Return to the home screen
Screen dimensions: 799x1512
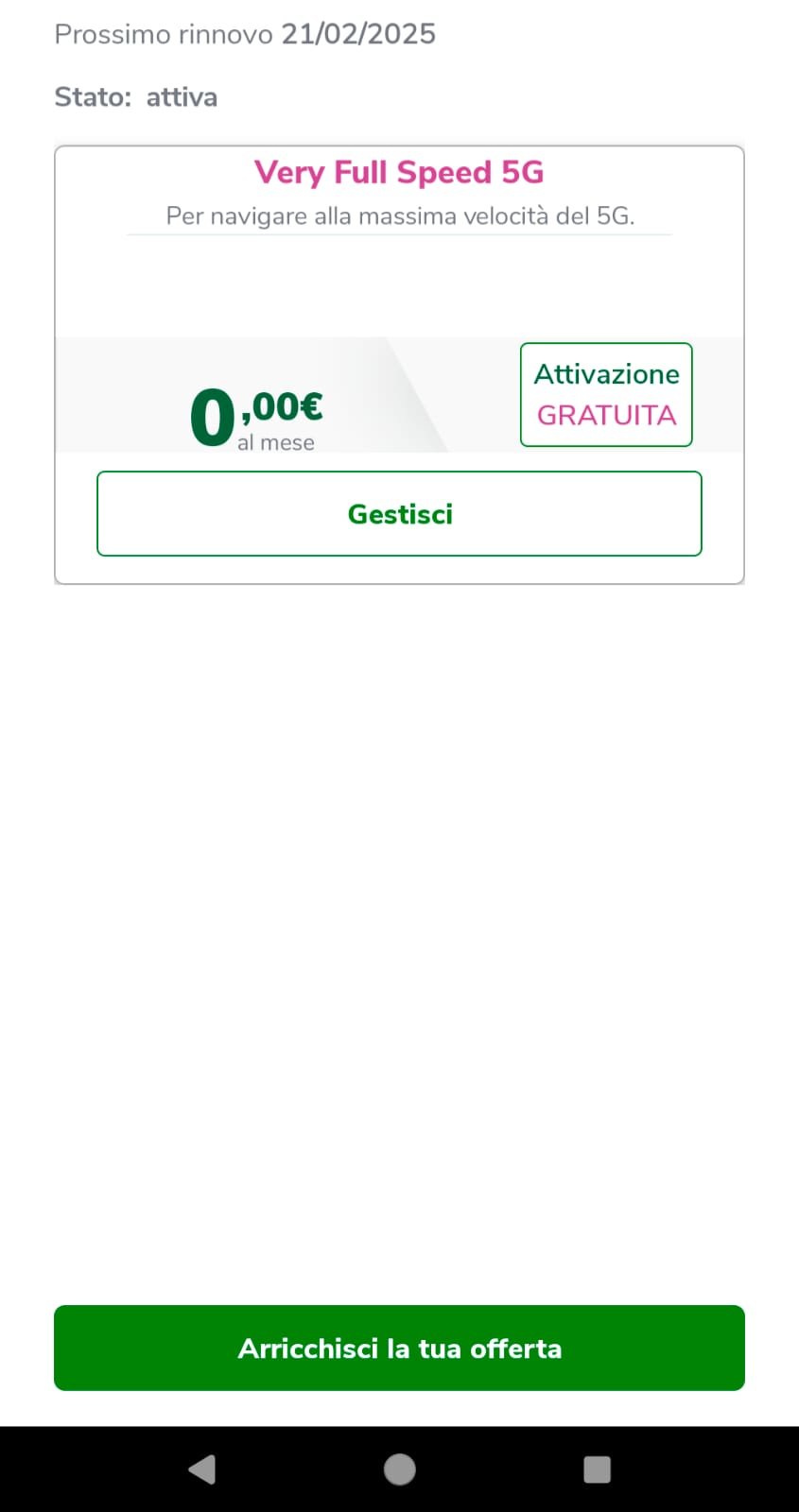pos(399,1469)
